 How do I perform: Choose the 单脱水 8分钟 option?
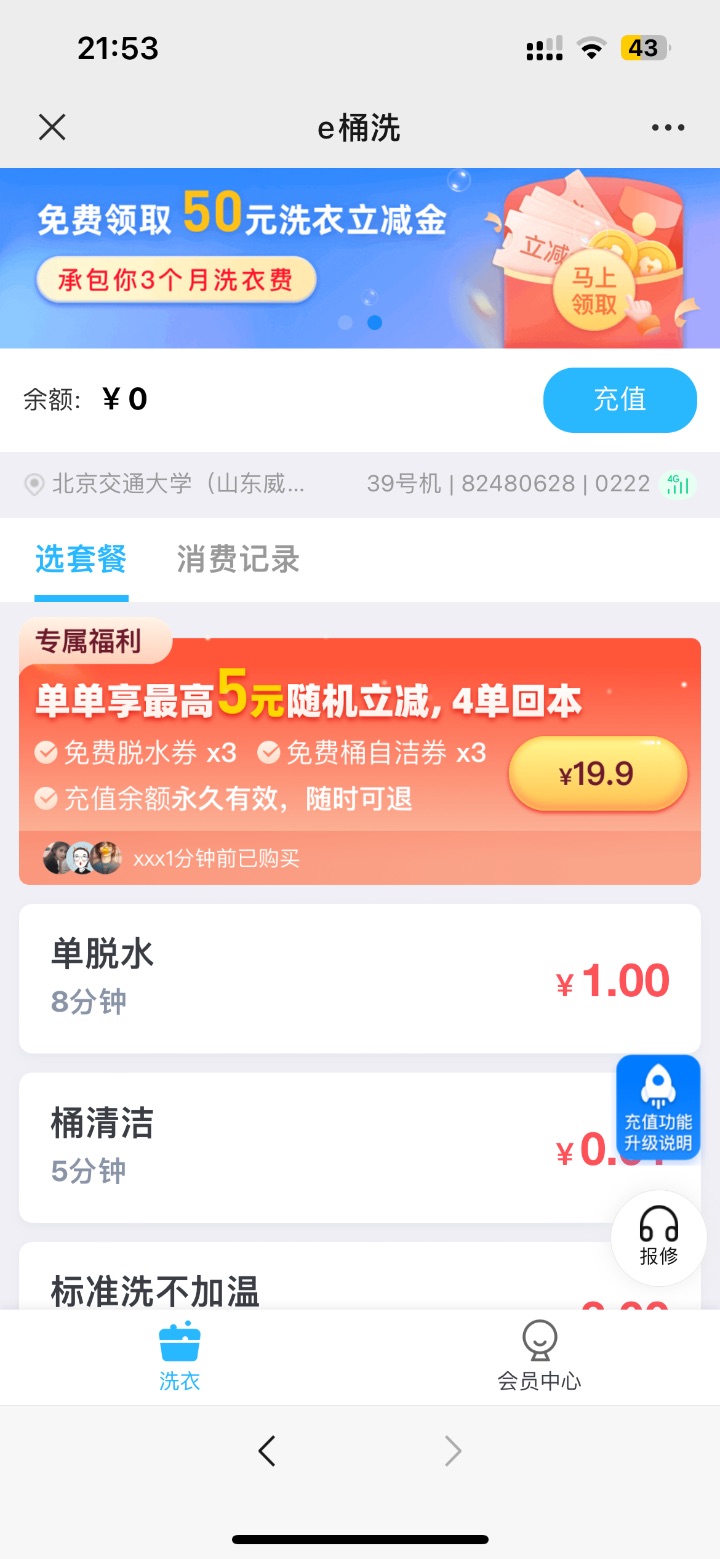360,979
